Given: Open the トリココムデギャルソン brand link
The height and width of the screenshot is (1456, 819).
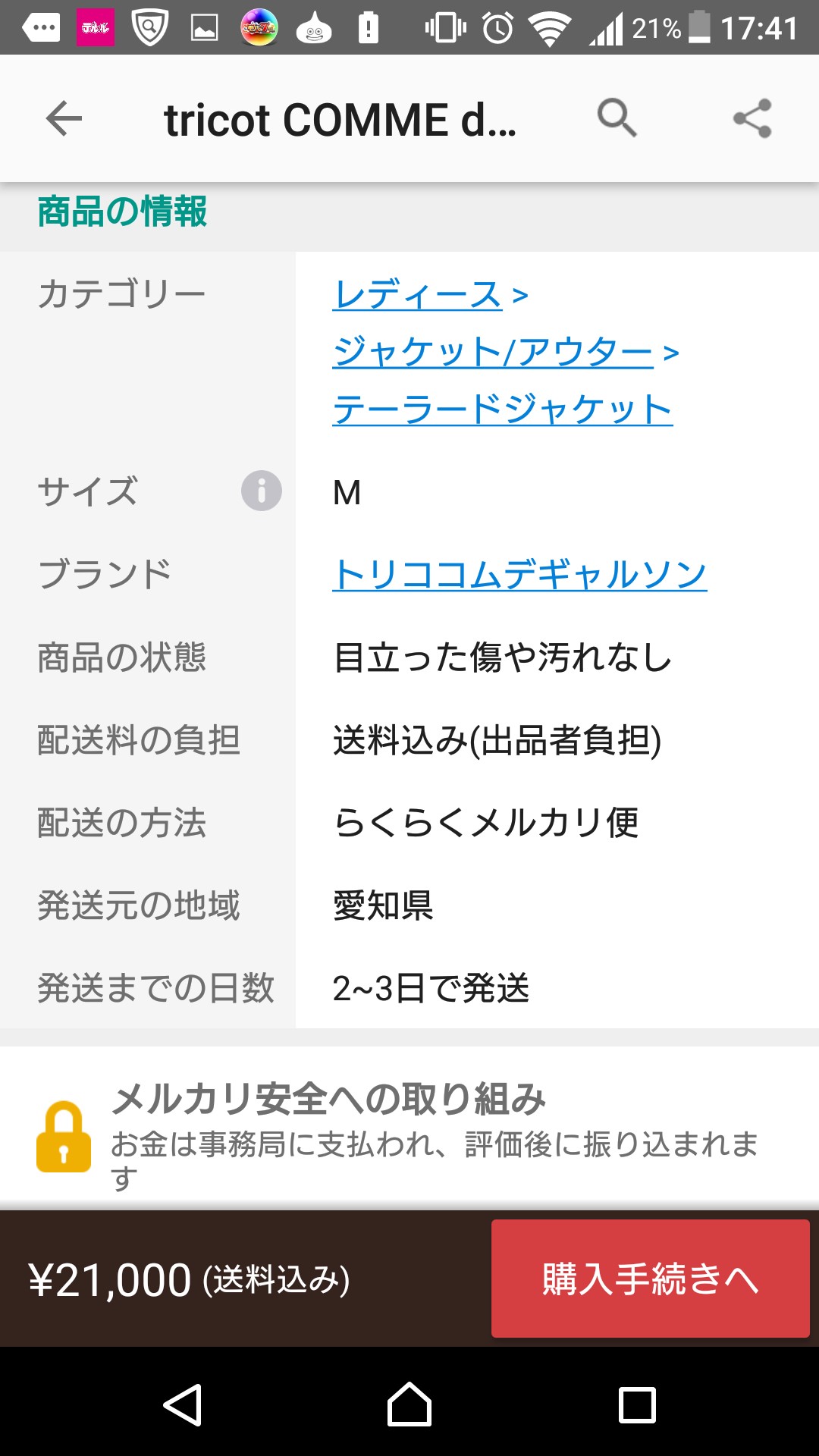Looking at the screenshot, I should [x=519, y=574].
